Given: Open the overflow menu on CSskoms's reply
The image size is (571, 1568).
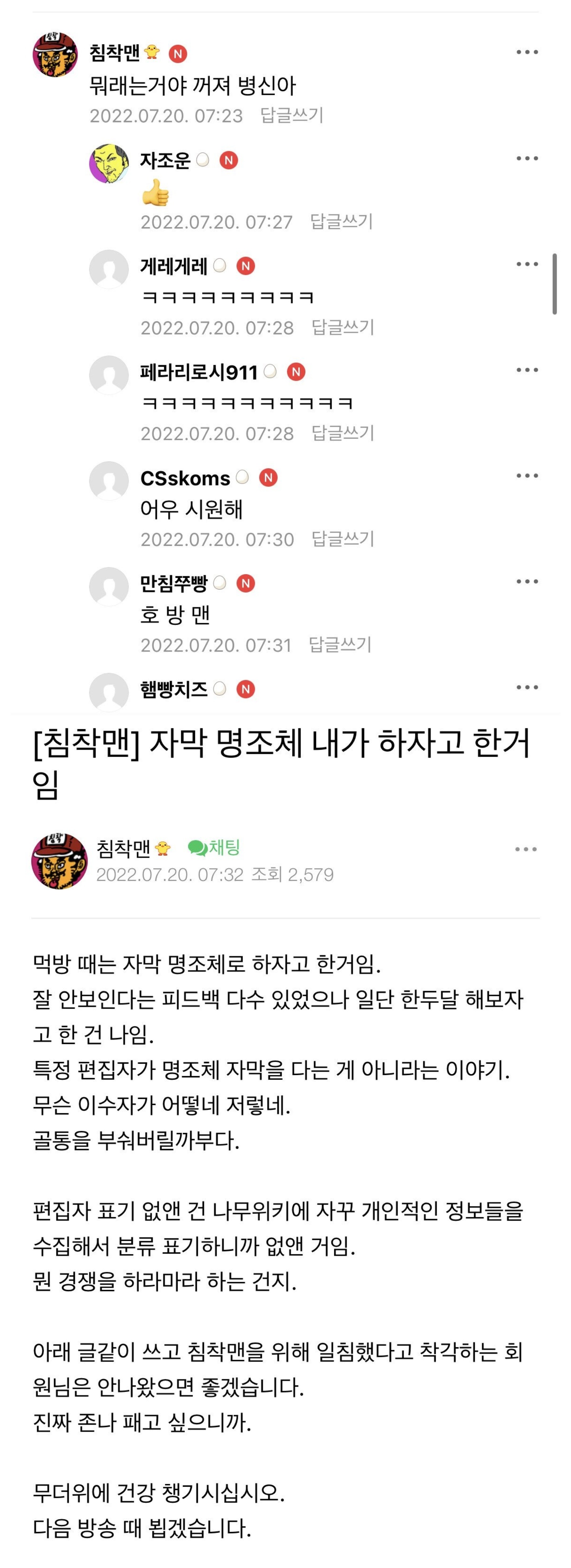Looking at the screenshot, I should click(x=527, y=476).
